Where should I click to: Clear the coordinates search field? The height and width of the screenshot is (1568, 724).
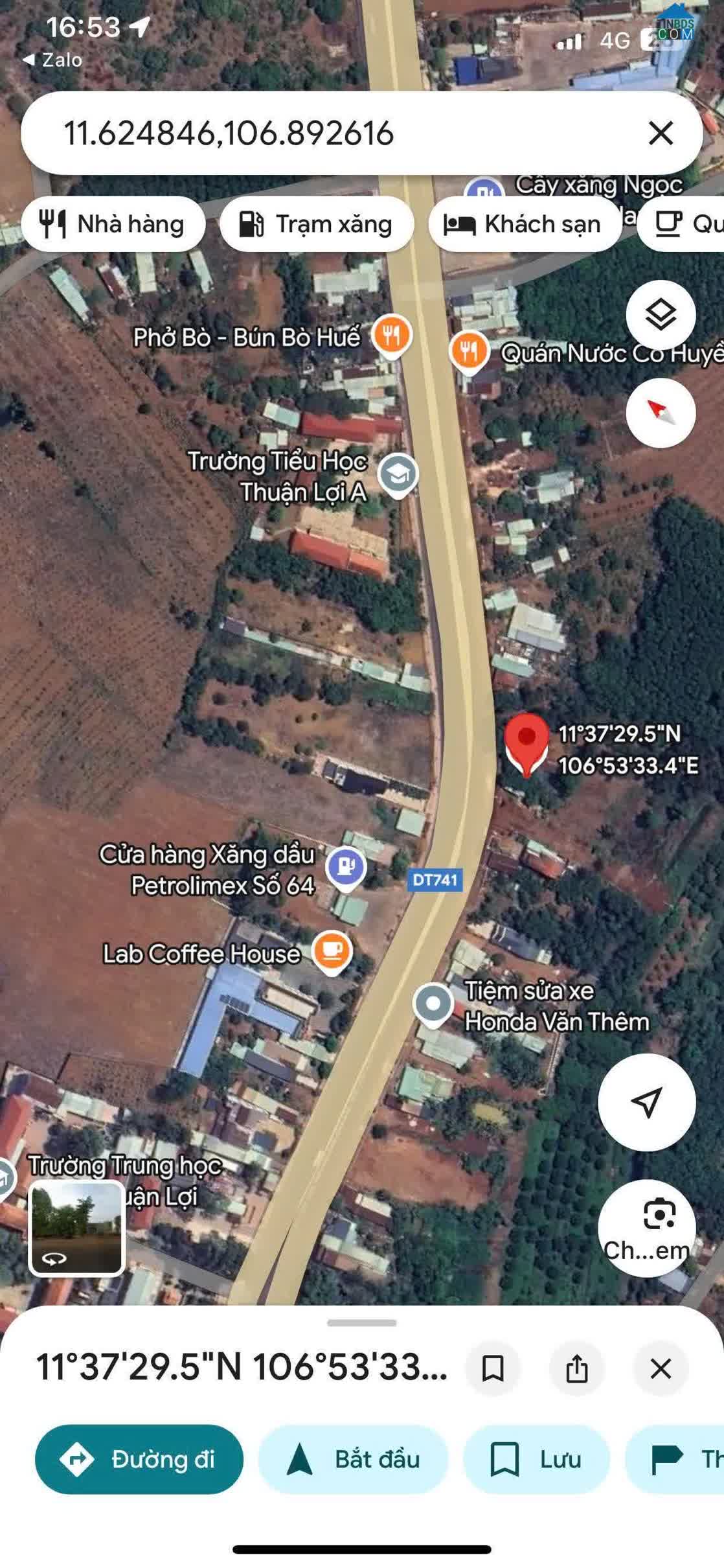661,133
